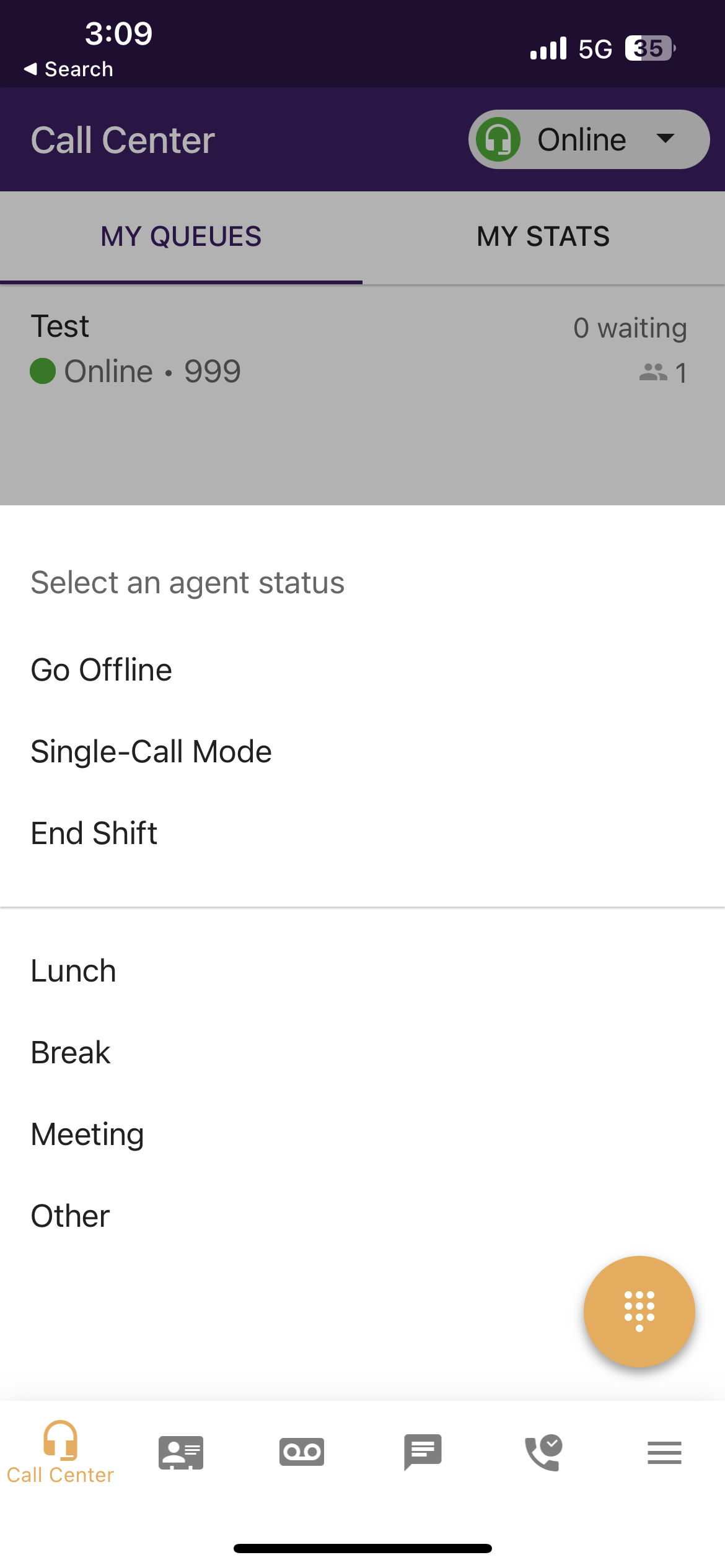Open the hamburger menu tab
725x1568 pixels.
click(664, 1452)
